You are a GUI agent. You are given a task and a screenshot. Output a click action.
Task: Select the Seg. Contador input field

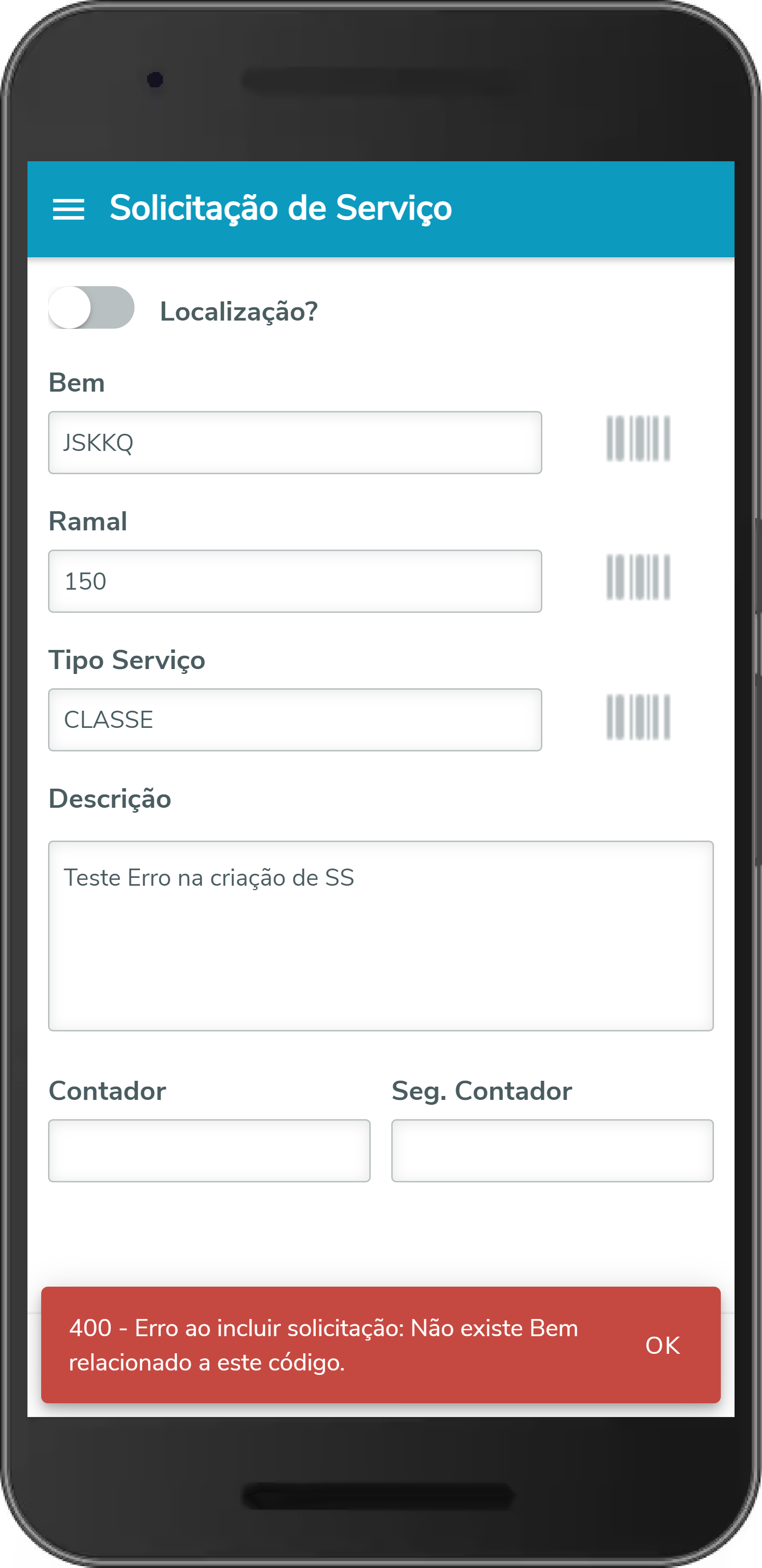click(552, 1150)
